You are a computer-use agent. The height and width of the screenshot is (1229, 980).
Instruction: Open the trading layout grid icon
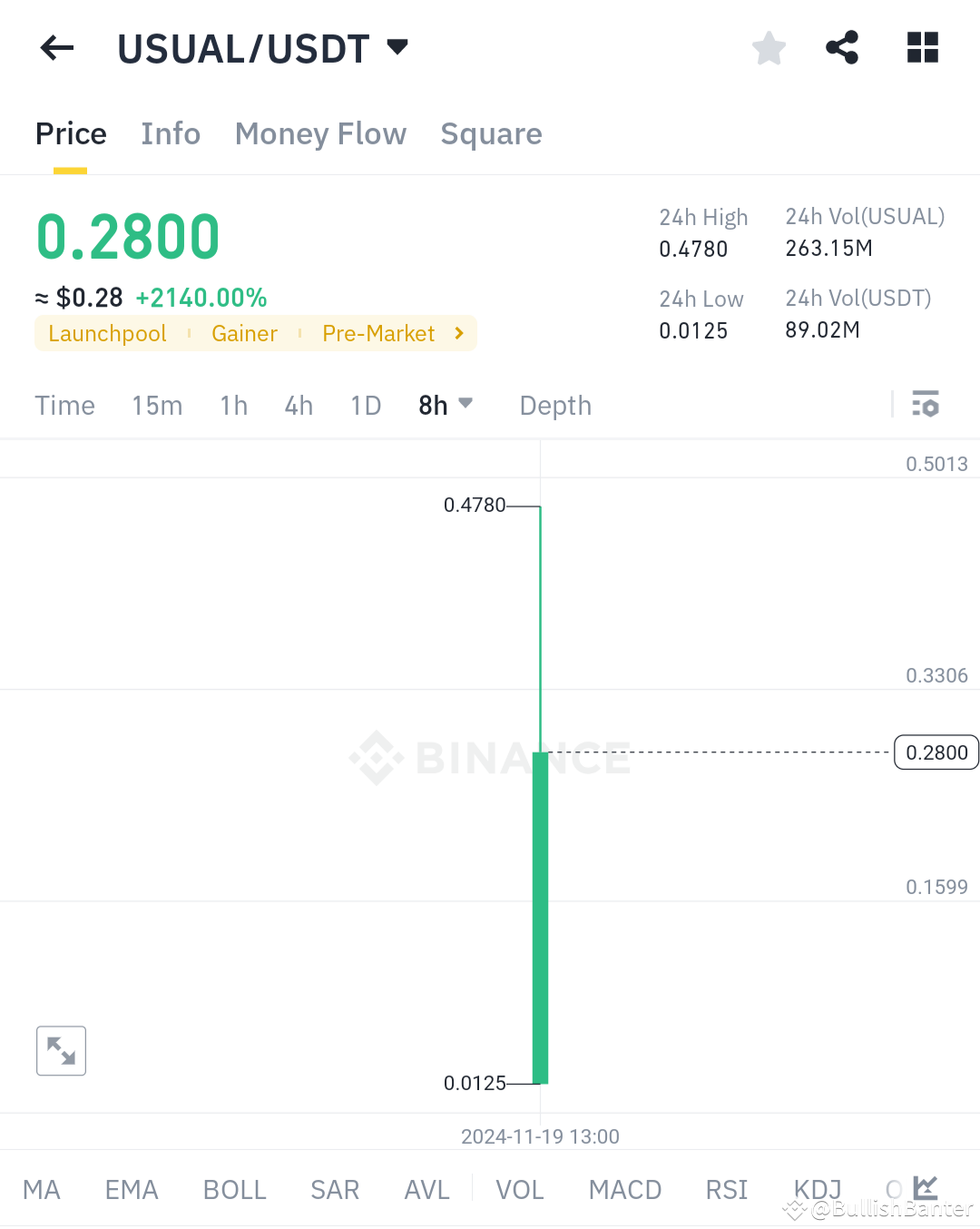click(922, 47)
